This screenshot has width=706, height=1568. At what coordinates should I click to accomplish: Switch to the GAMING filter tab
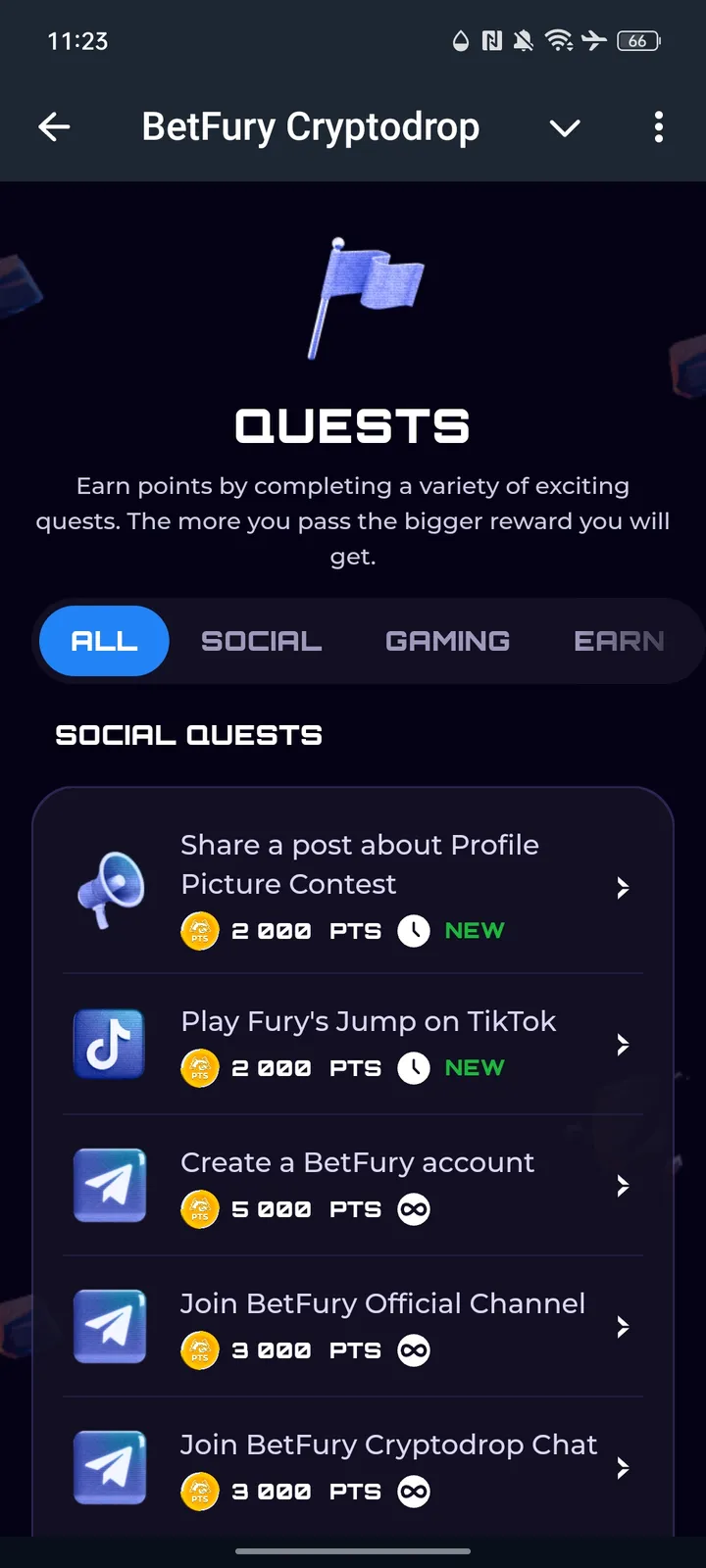pos(447,641)
